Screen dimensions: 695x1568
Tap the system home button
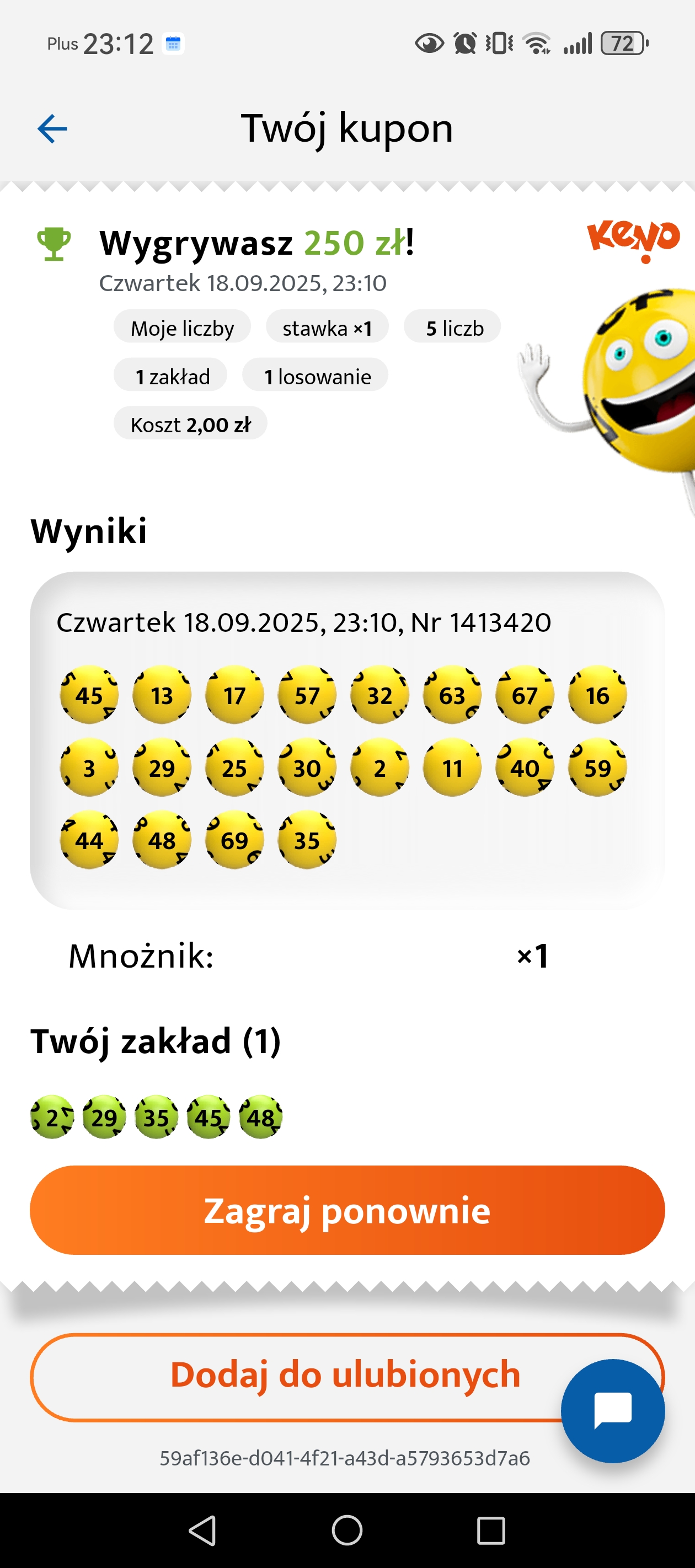[347, 1529]
